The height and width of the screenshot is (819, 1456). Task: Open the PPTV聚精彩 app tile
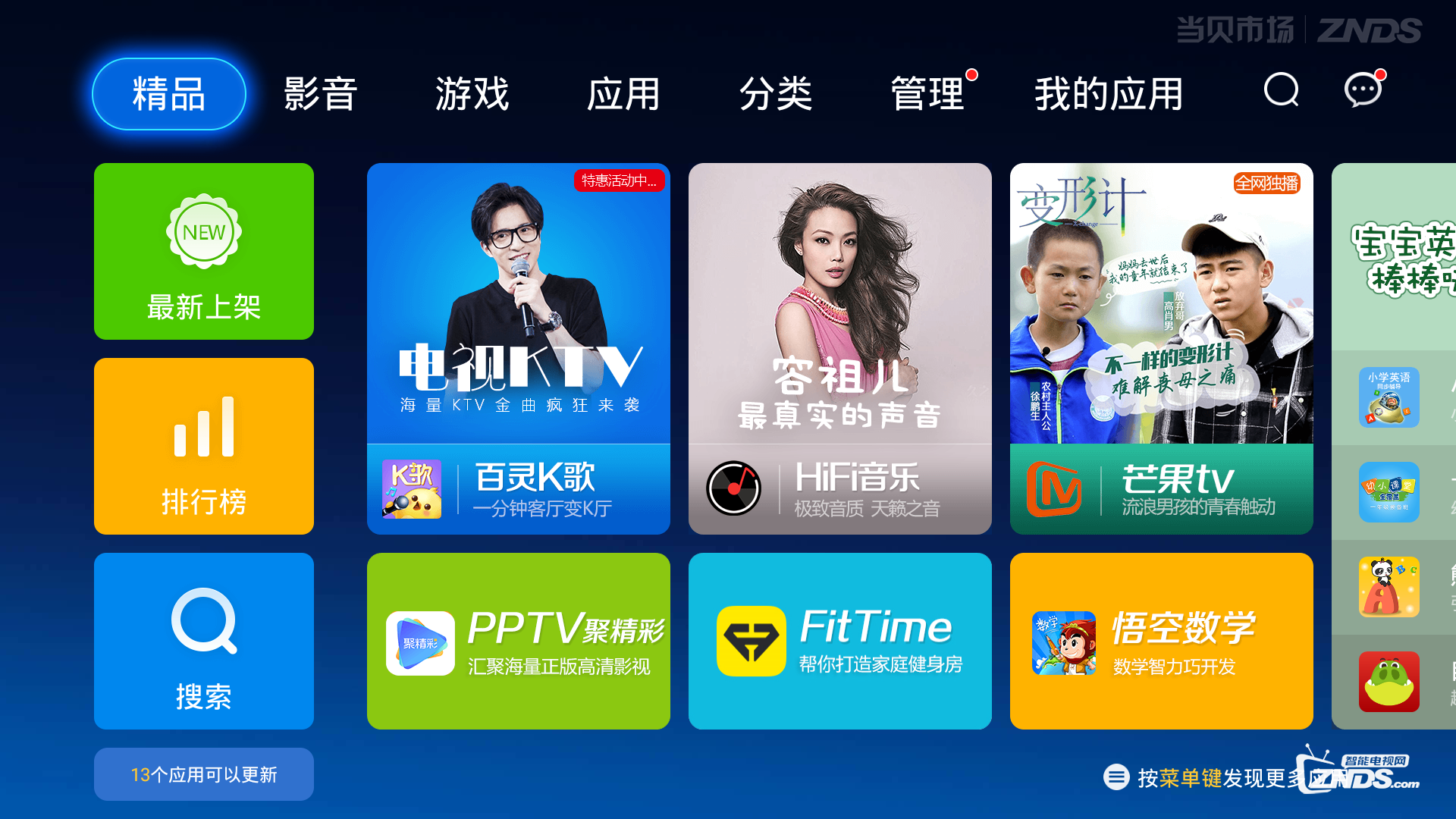tap(519, 641)
